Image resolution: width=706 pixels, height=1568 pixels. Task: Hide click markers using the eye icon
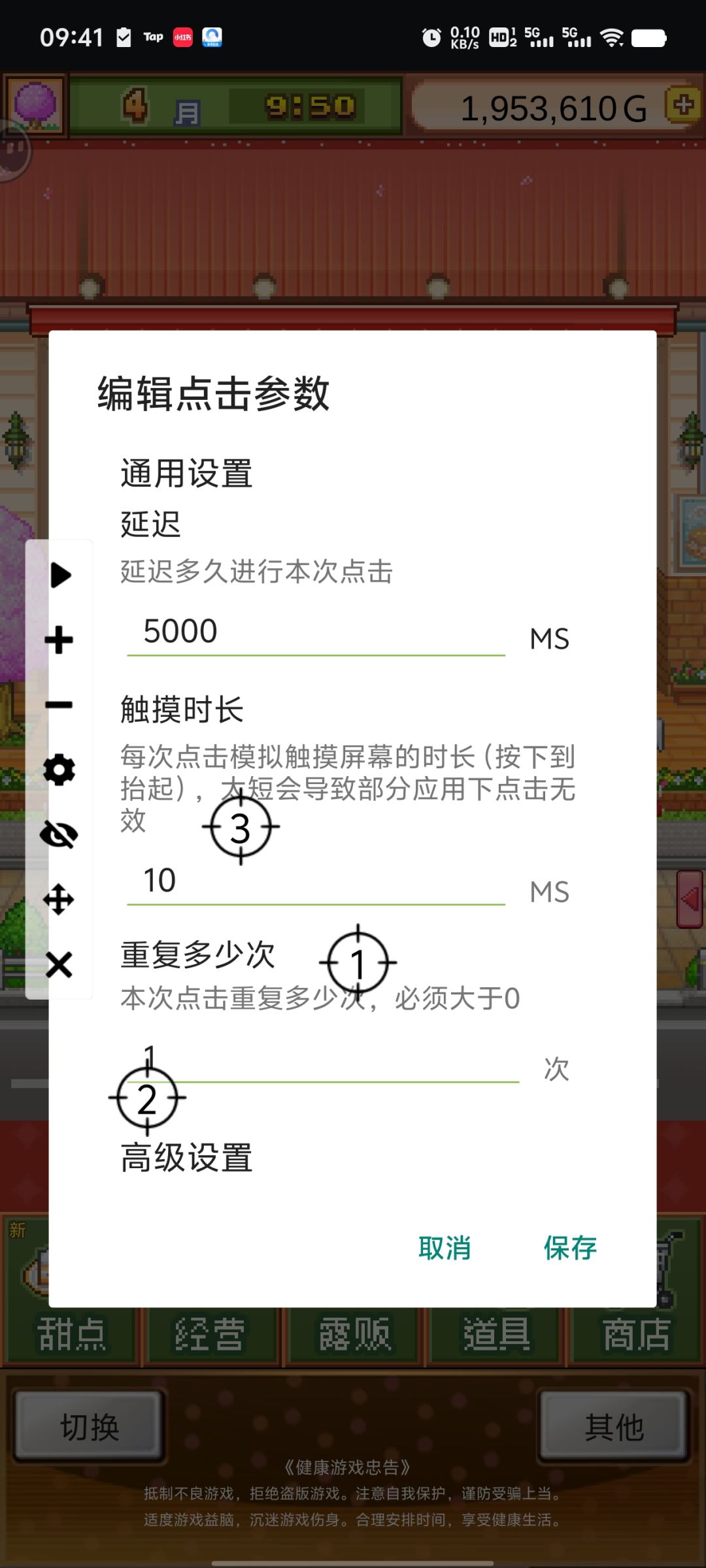pos(59,836)
